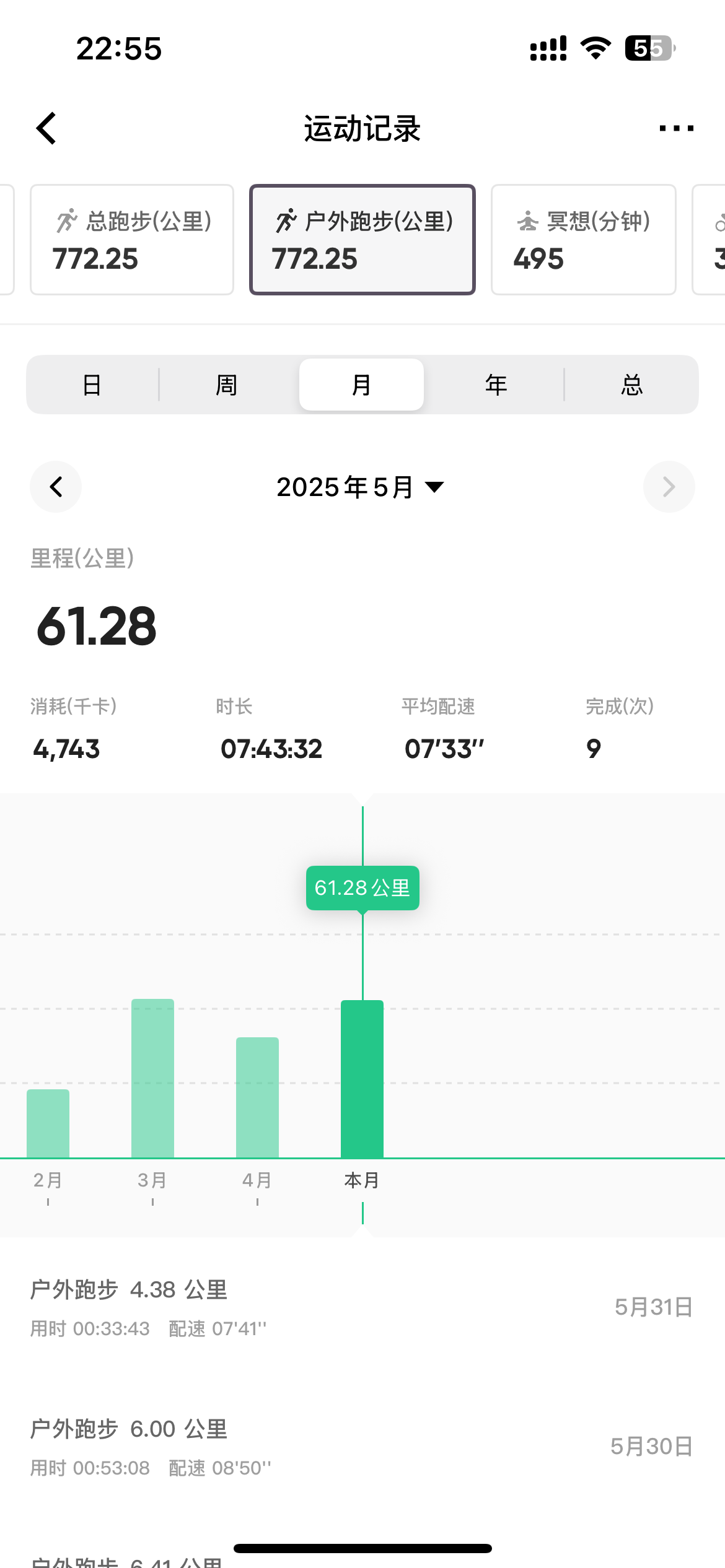Switch to the 年 view
The image size is (725, 1568).
coord(496,385)
